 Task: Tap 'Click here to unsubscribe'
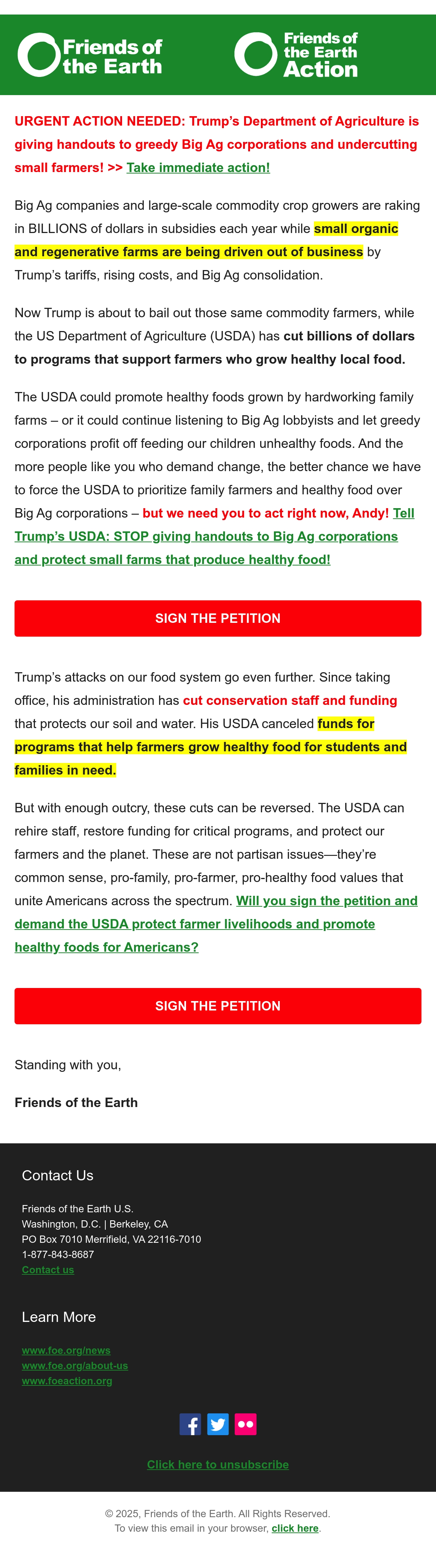point(218,1465)
